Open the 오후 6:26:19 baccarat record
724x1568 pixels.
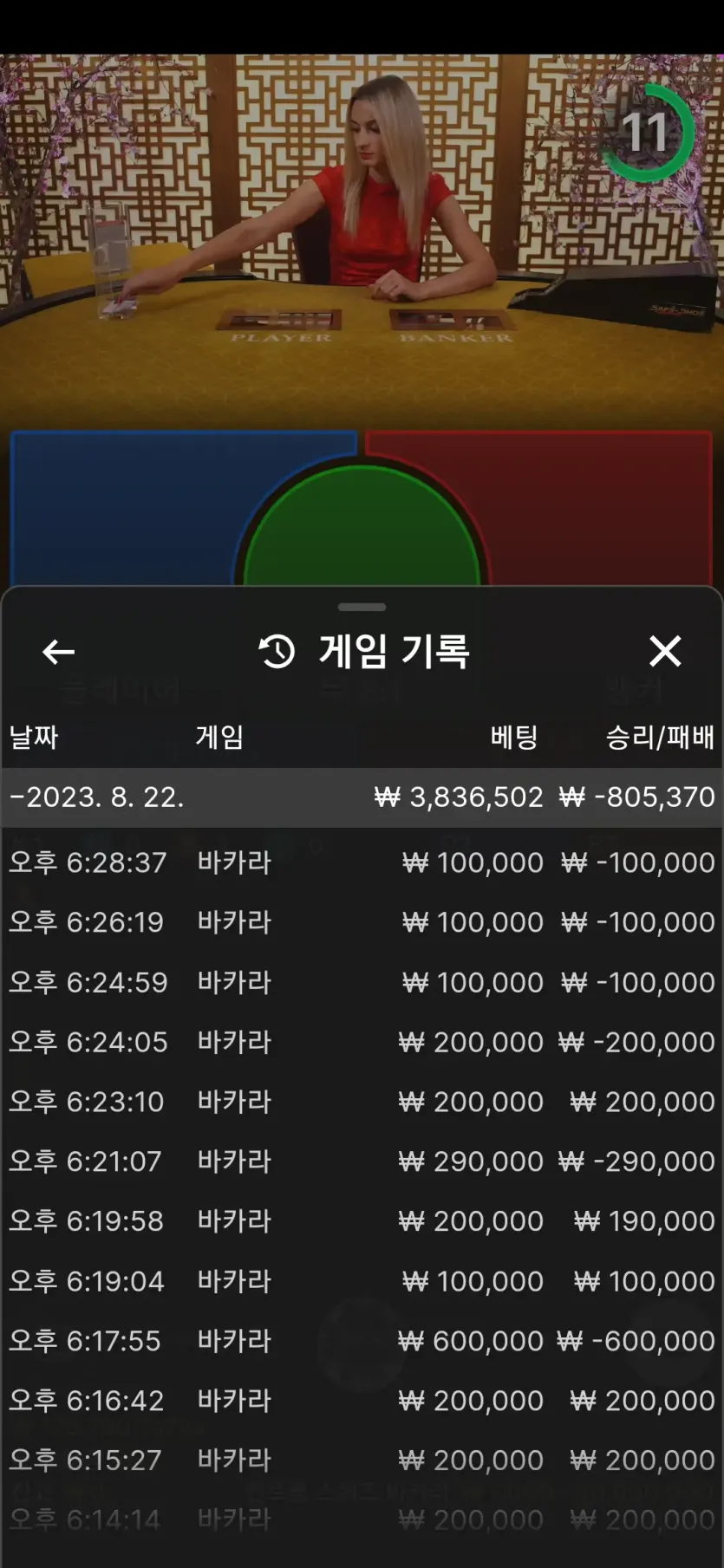(x=362, y=922)
